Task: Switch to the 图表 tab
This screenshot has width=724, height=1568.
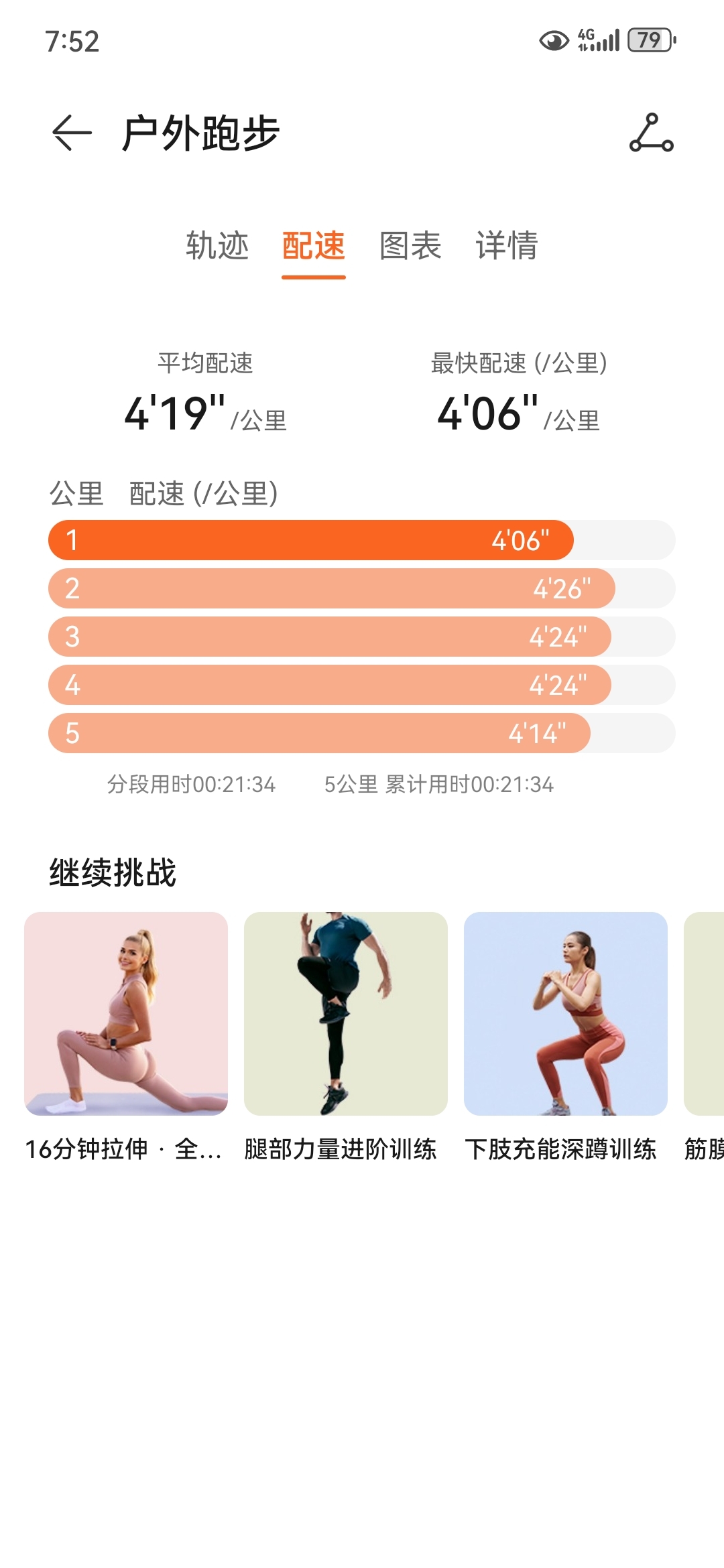Action: click(x=410, y=246)
